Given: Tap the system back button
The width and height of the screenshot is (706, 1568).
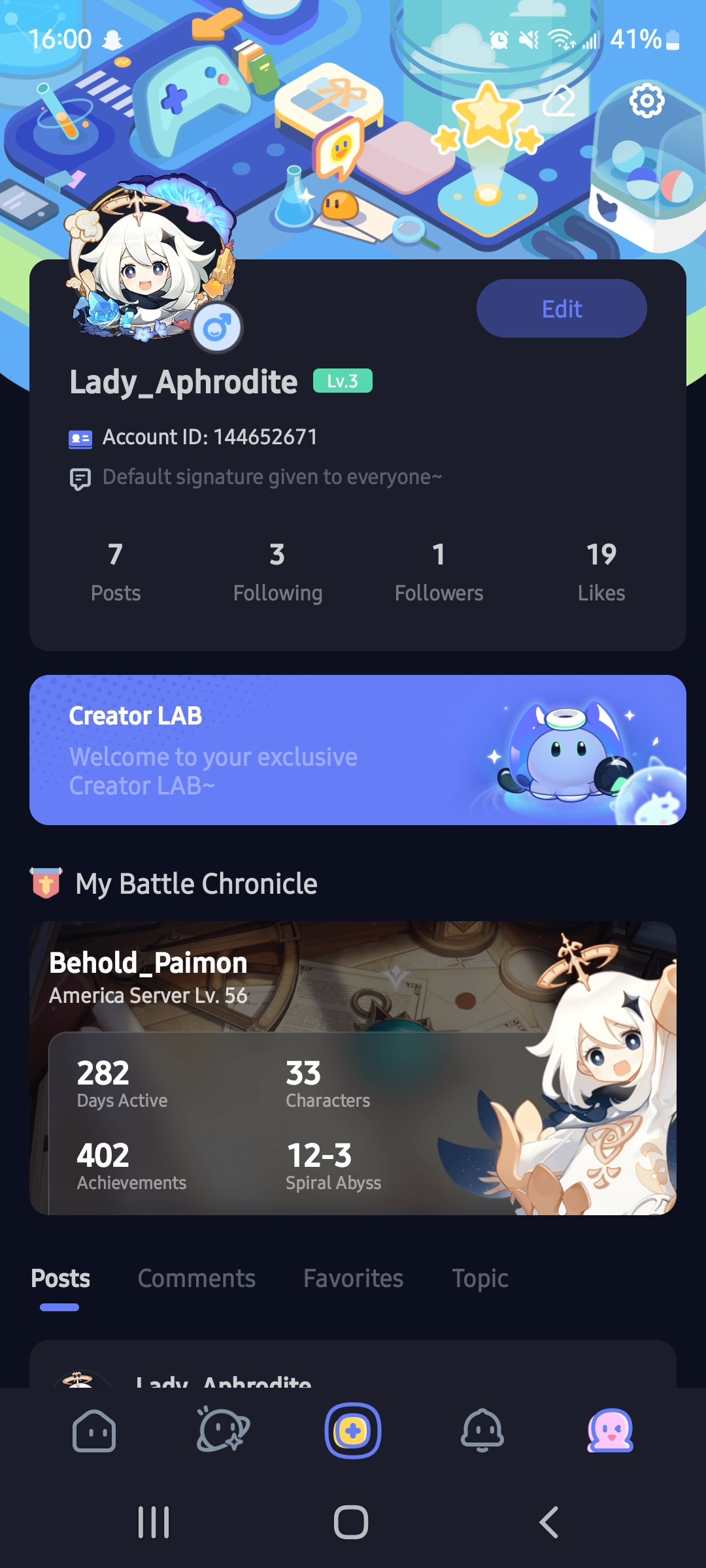Looking at the screenshot, I should (x=549, y=1522).
